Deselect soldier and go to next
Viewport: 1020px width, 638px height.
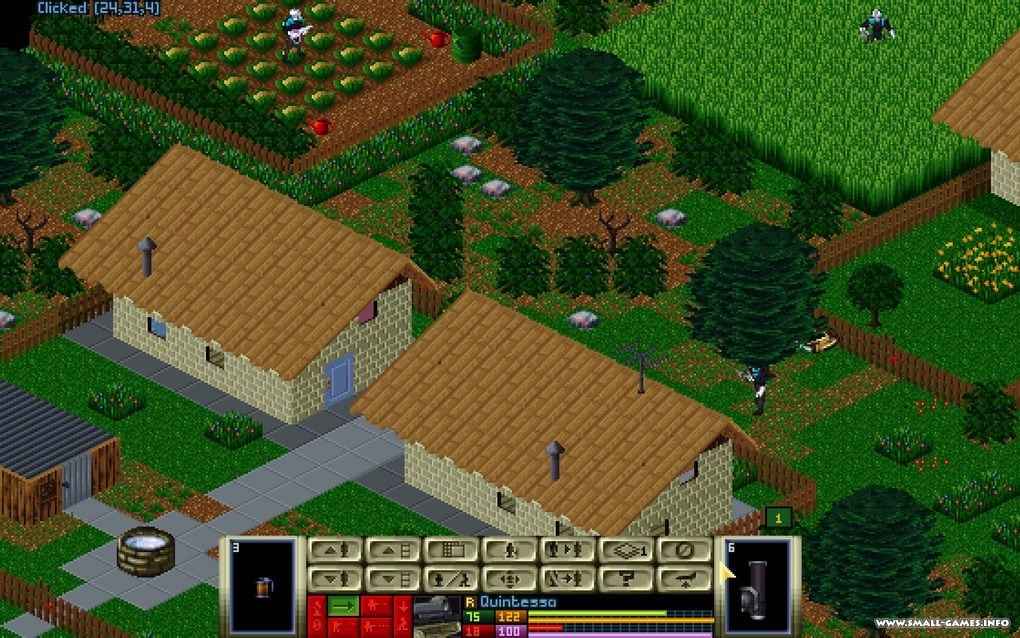click(569, 579)
